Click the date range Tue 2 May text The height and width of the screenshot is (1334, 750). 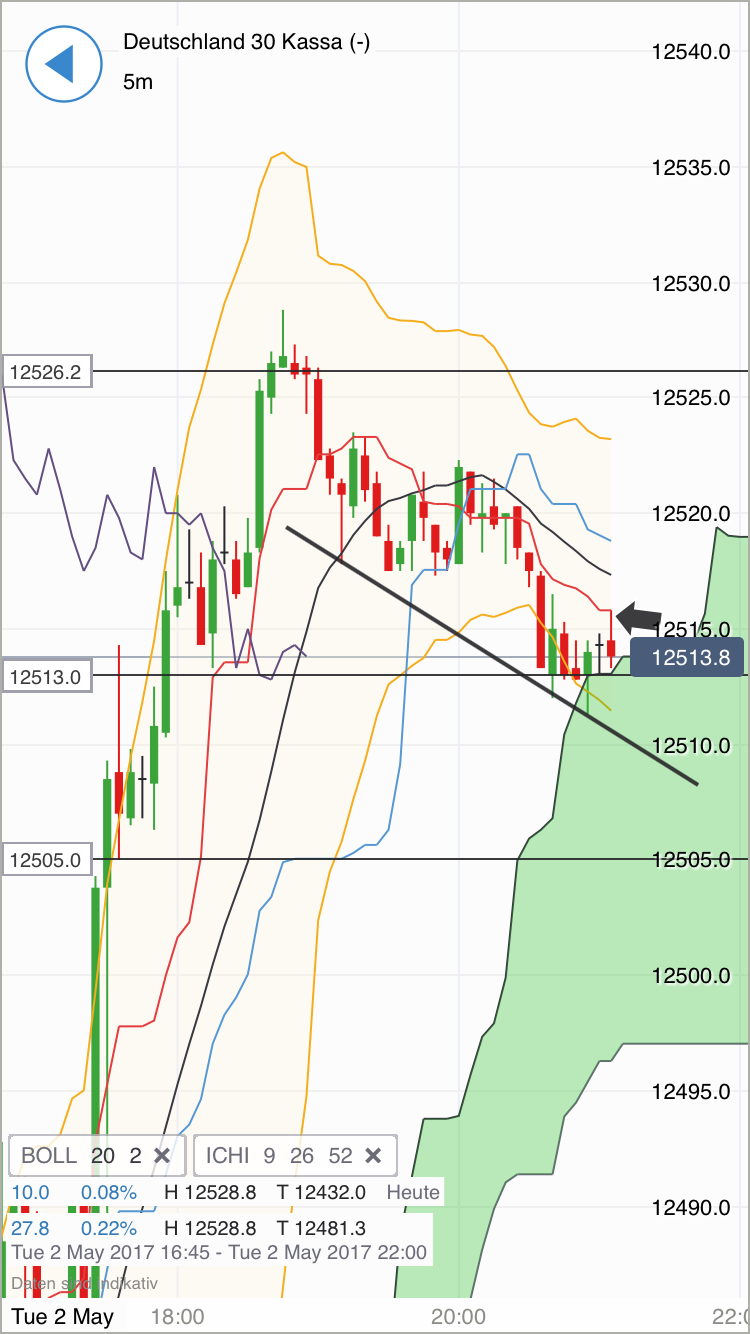[x=220, y=1252]
